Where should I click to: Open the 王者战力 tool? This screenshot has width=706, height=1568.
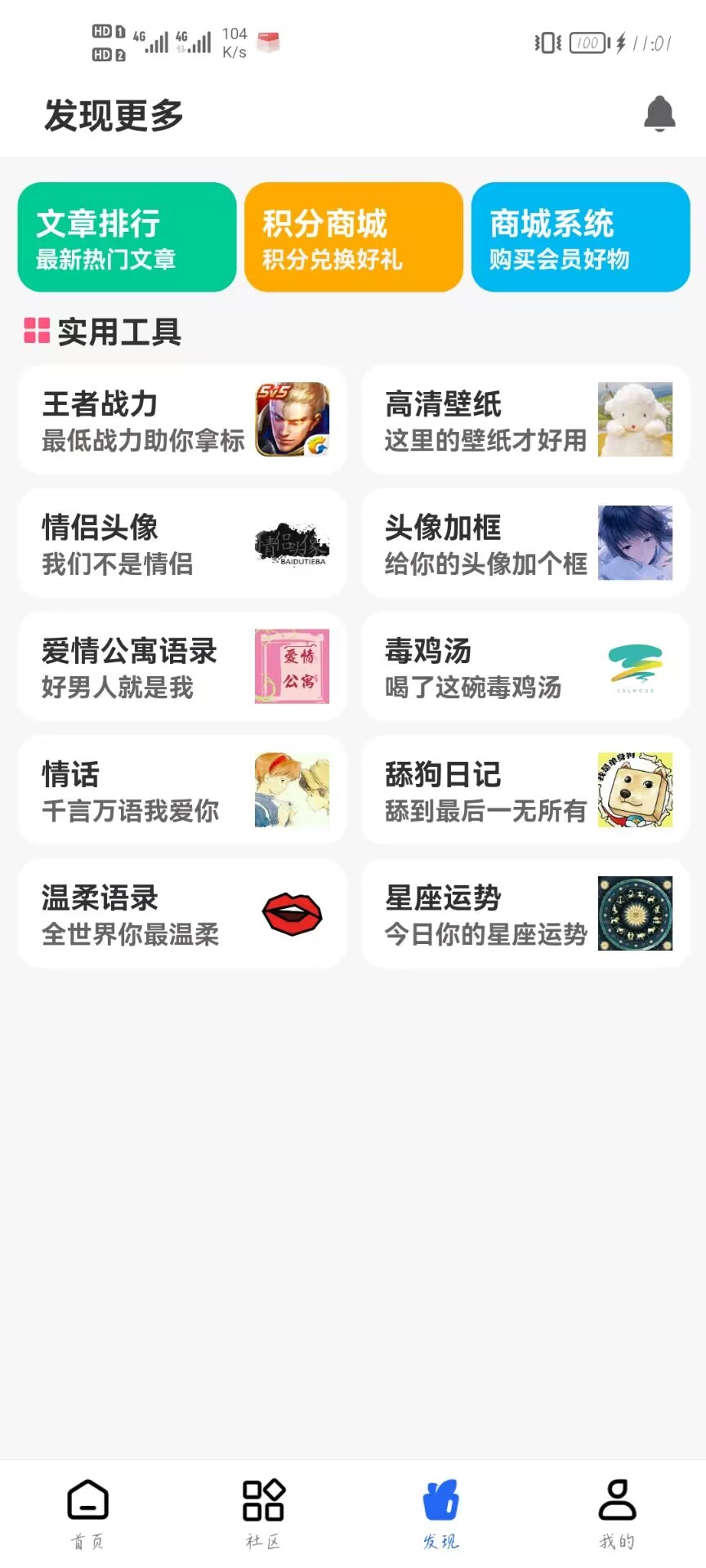click(x=182, y=420)
